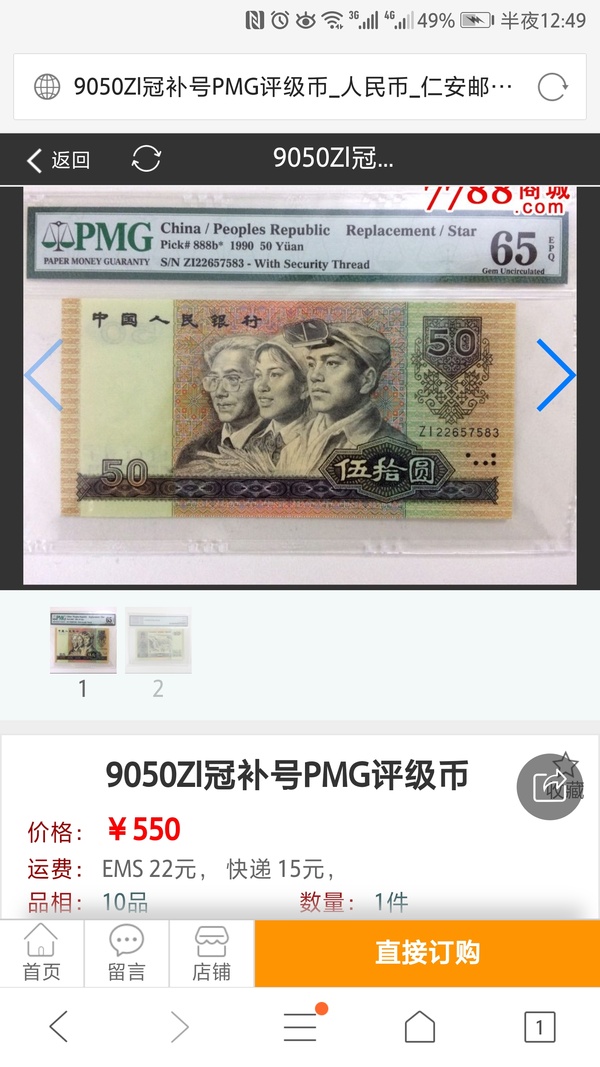600x1067 pixels.
Task: Tap the 返回 back button
Action: click(58, 160)
